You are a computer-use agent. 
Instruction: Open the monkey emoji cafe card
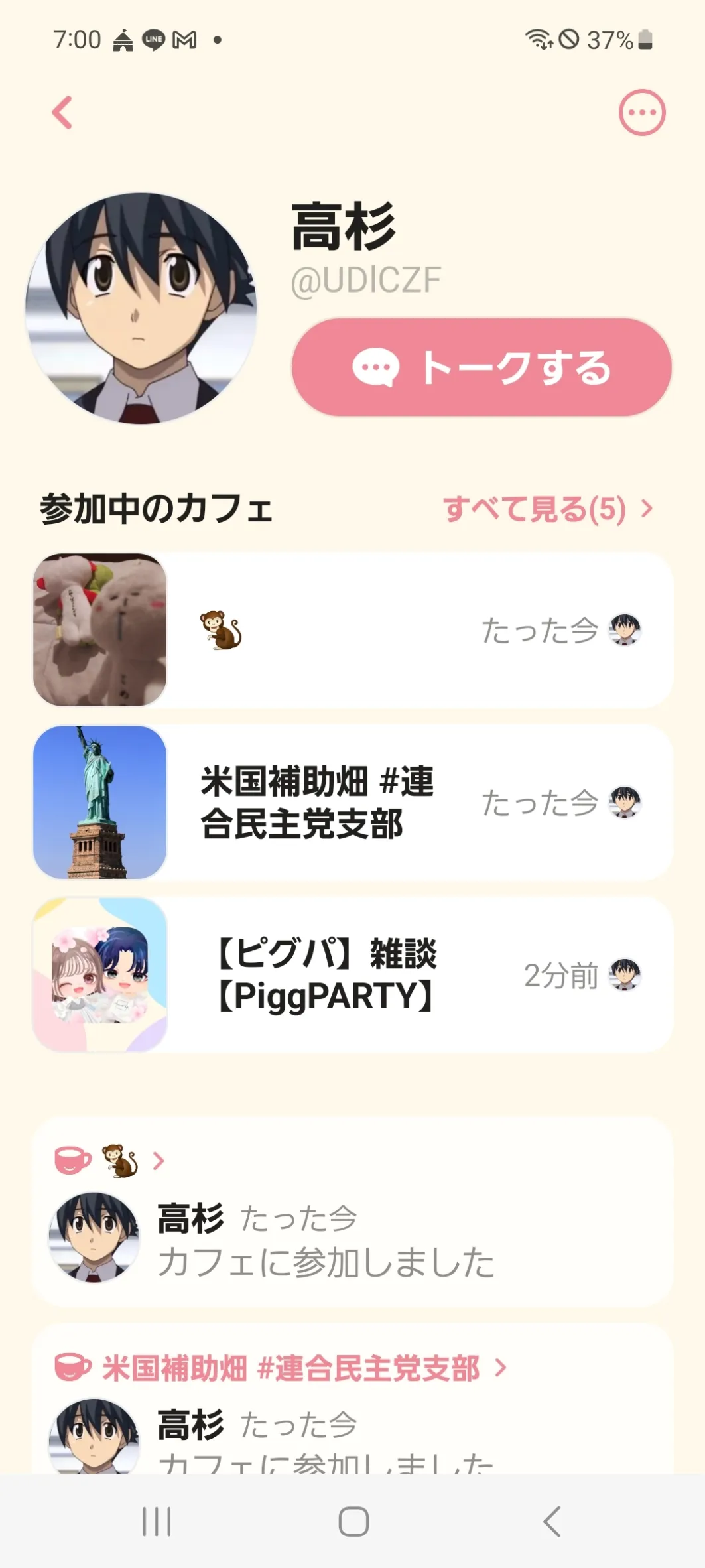(x=353, y=630)
